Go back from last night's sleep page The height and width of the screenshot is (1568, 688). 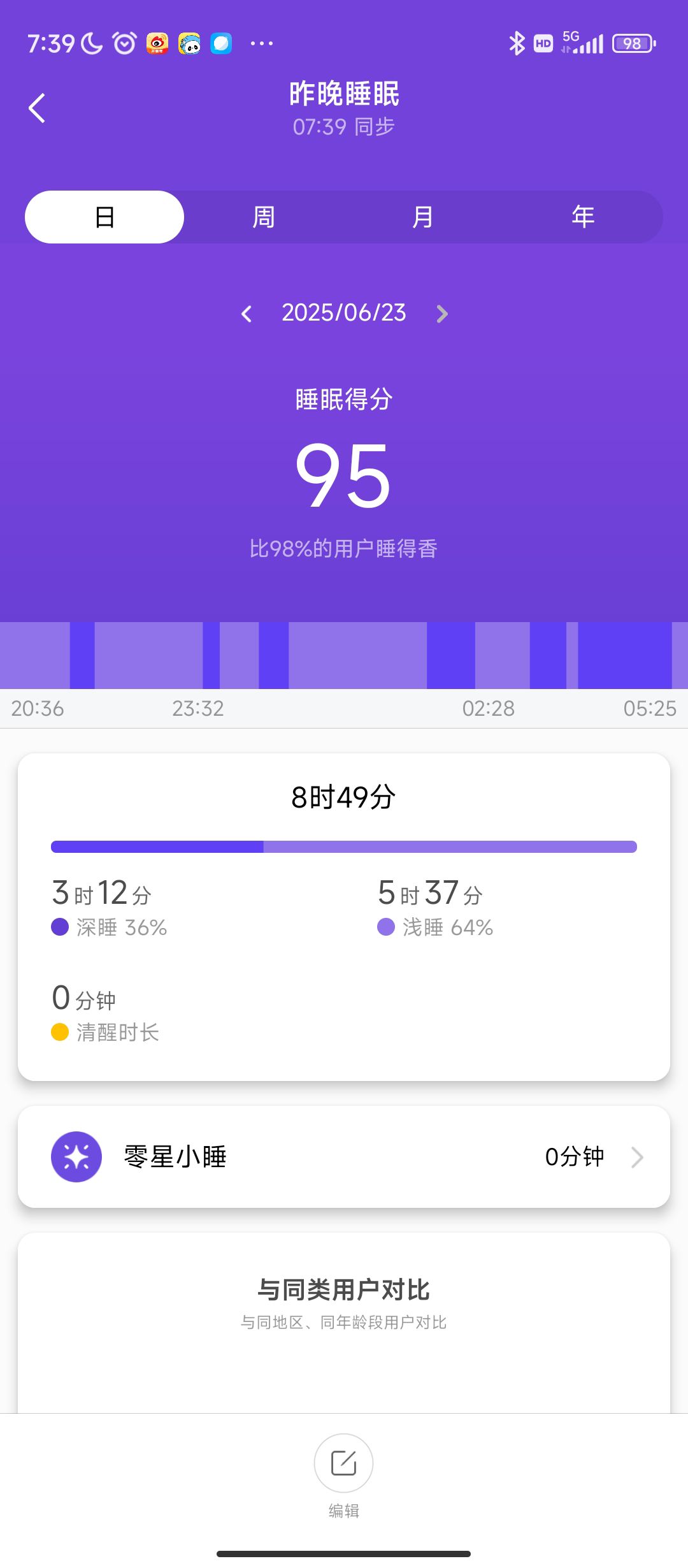(37, 108)
